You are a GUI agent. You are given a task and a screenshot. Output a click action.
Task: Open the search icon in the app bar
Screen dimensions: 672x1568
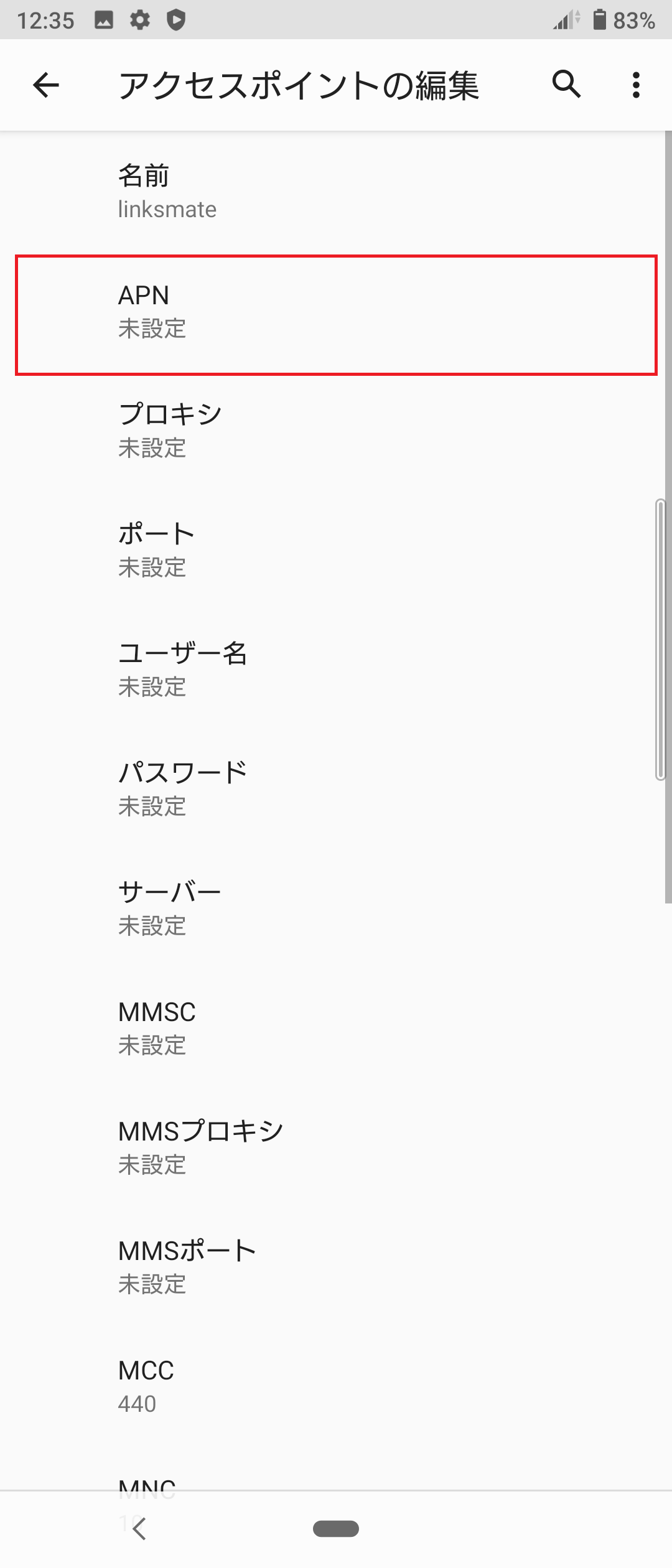[x=565, y=85]
